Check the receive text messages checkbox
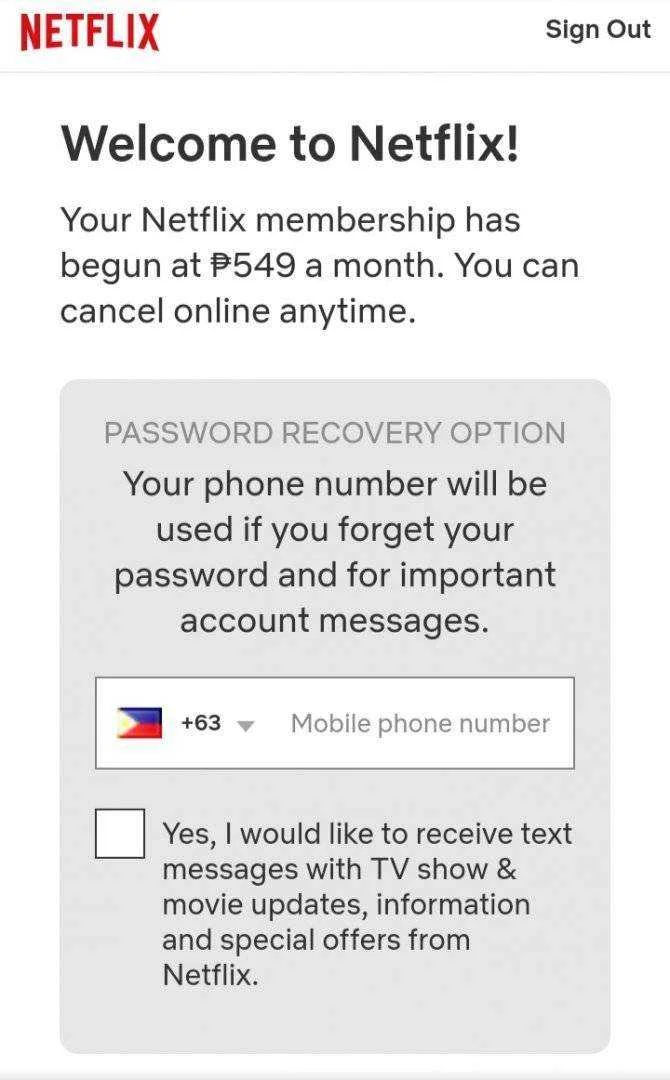Screen dimensions: 670x1080 coord(120,833)
